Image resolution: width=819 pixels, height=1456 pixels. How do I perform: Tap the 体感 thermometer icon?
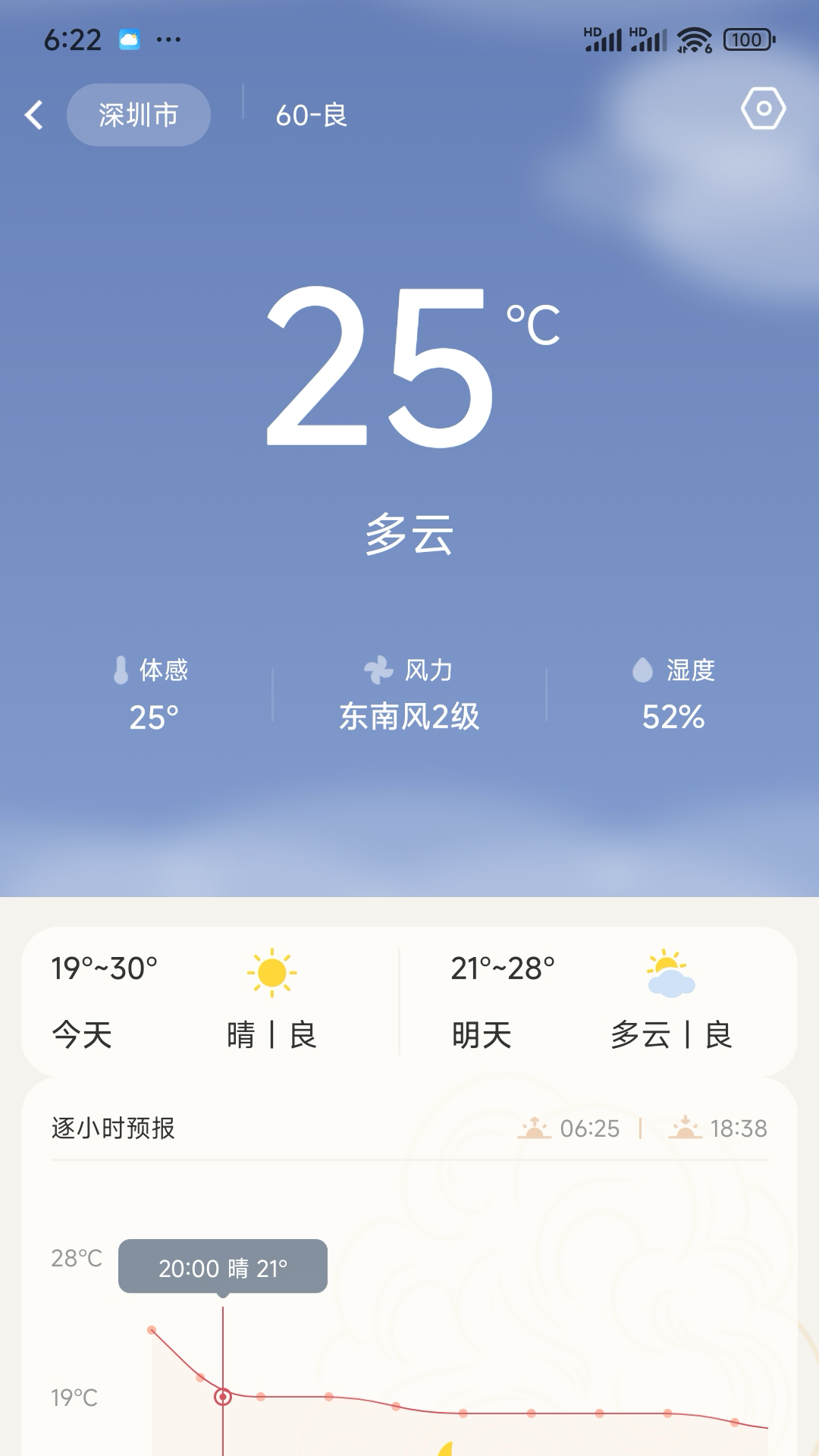click(121, 670)
